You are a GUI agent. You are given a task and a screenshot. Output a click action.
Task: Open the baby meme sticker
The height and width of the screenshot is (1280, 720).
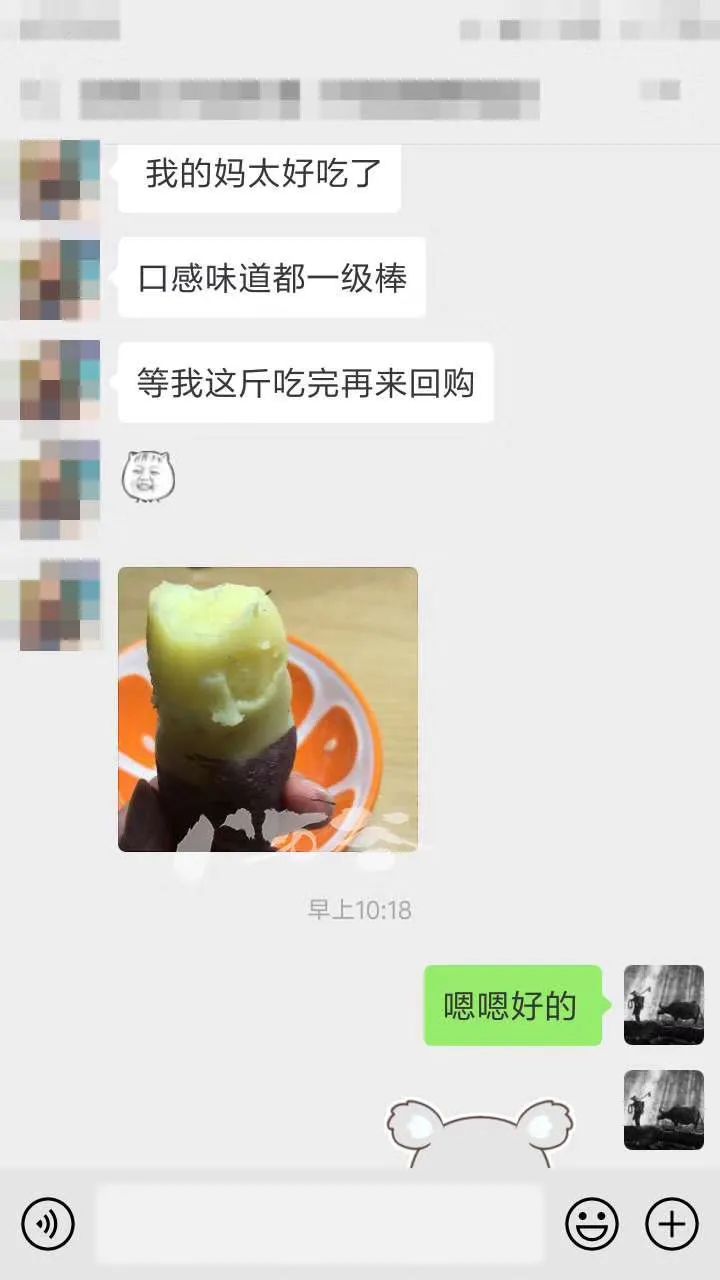[x=150, y=478]
